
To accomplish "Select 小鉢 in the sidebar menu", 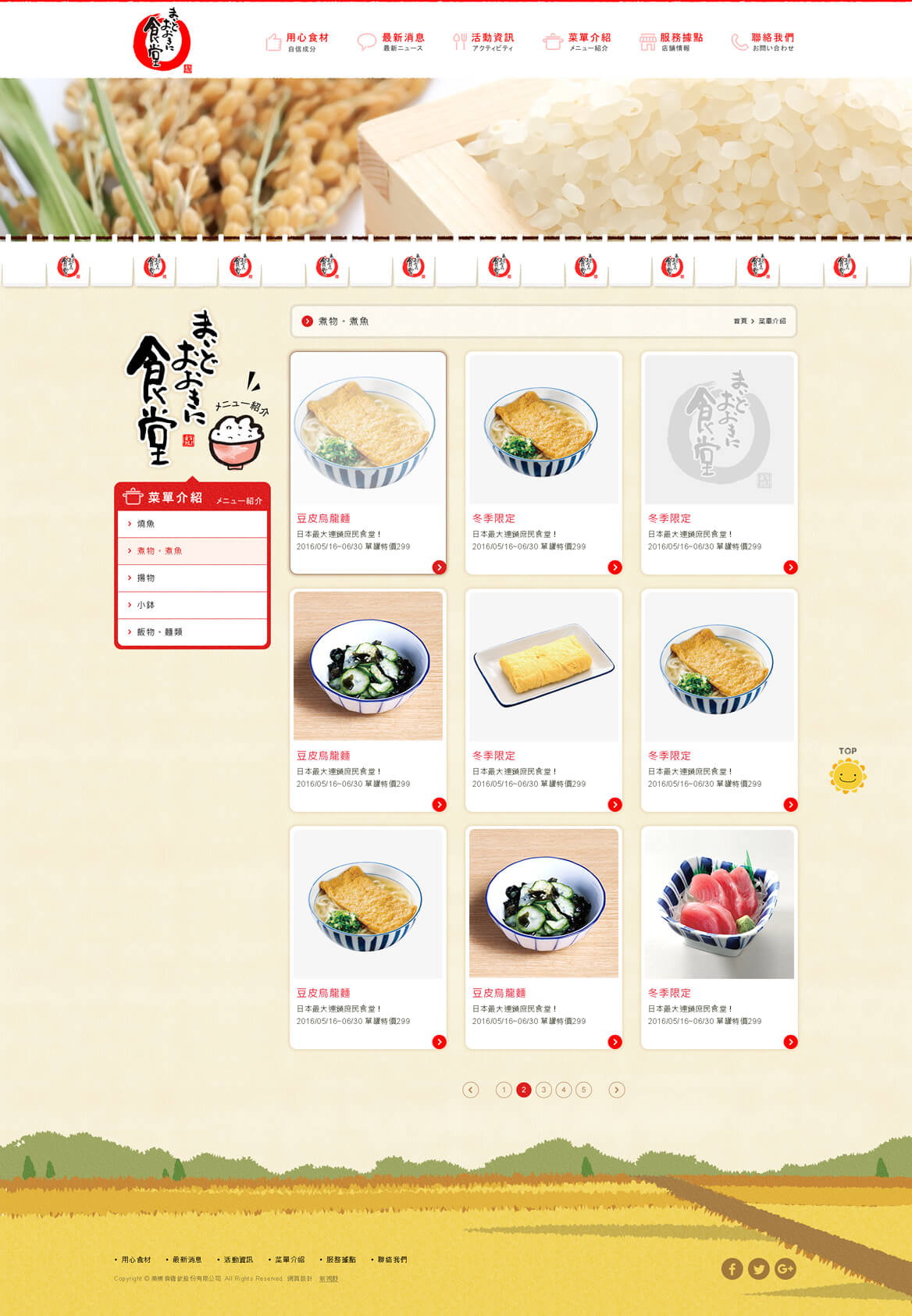I will [146, 605].
